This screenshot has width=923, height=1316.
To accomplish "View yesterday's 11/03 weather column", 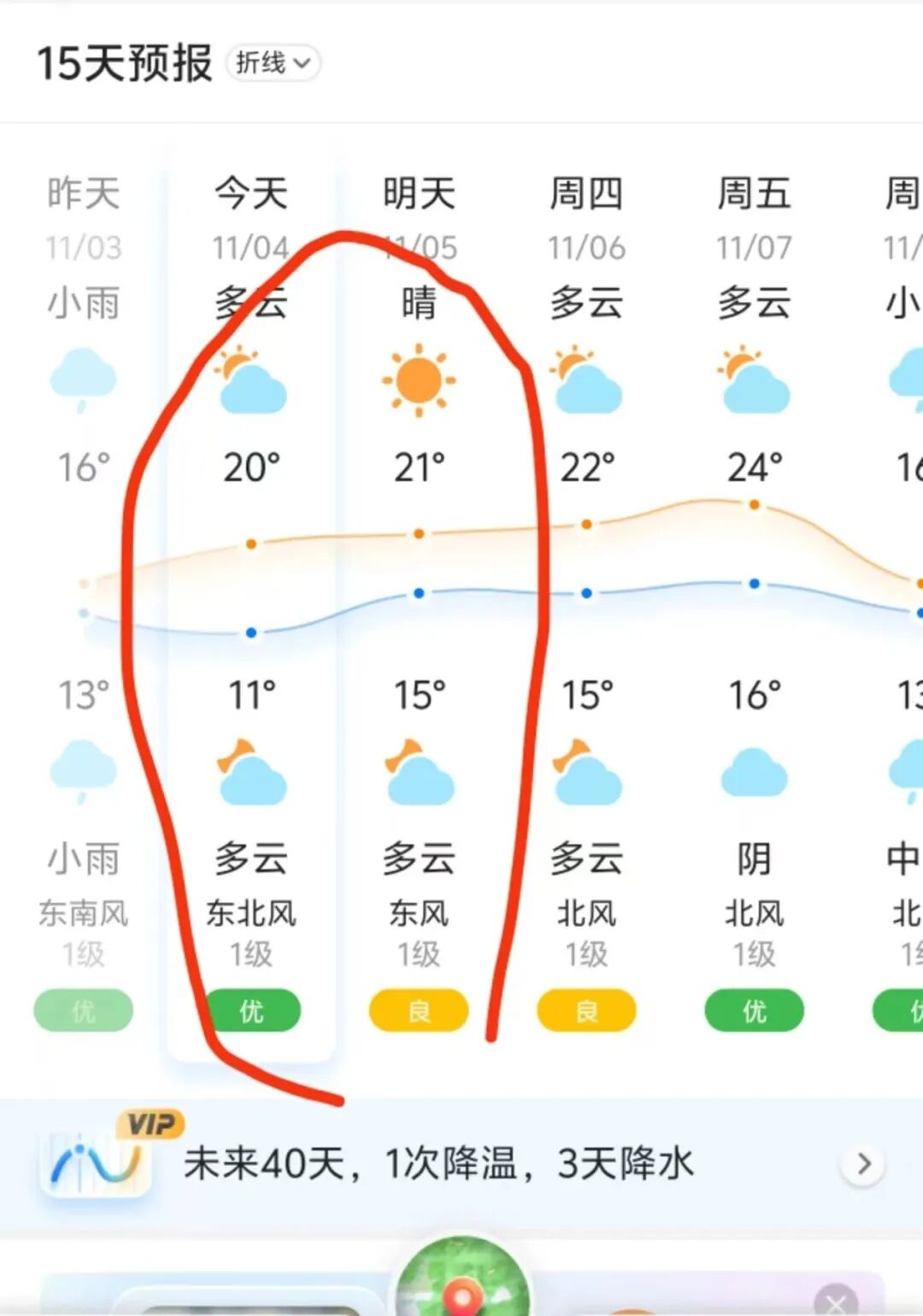I will coord(83,598).
